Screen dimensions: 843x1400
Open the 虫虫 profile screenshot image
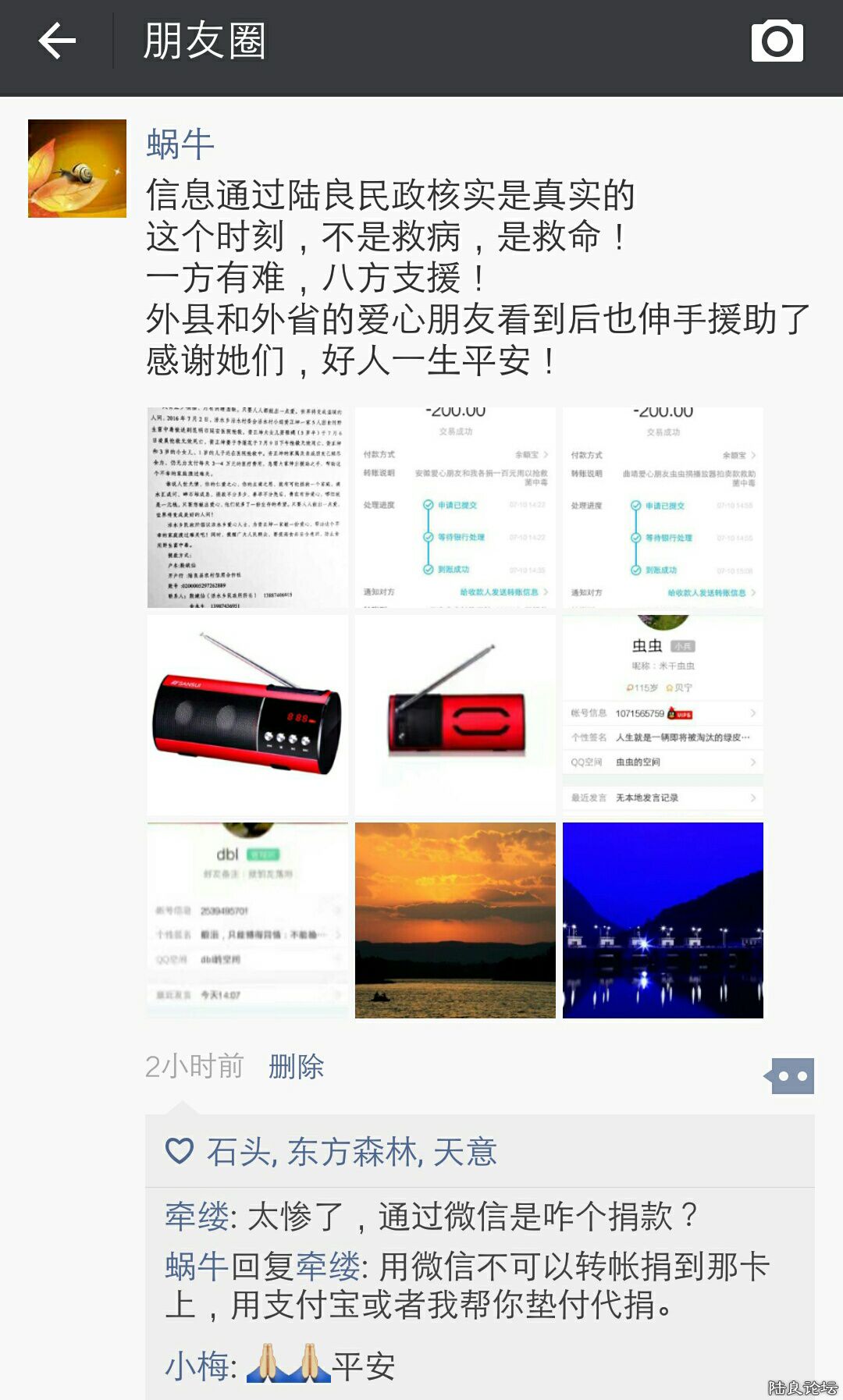tap(663, 715)
